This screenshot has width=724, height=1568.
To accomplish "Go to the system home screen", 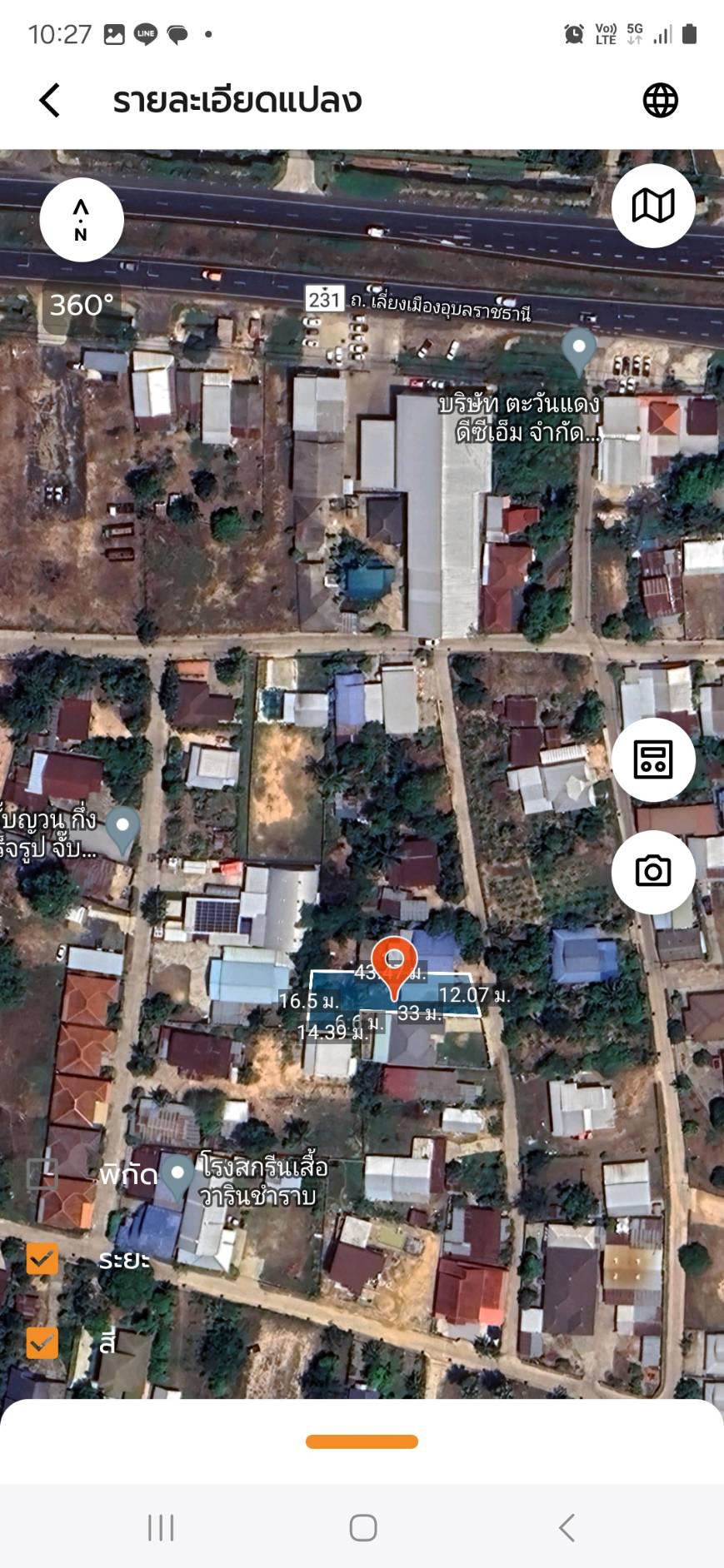I will click(x=363, y=1527).
